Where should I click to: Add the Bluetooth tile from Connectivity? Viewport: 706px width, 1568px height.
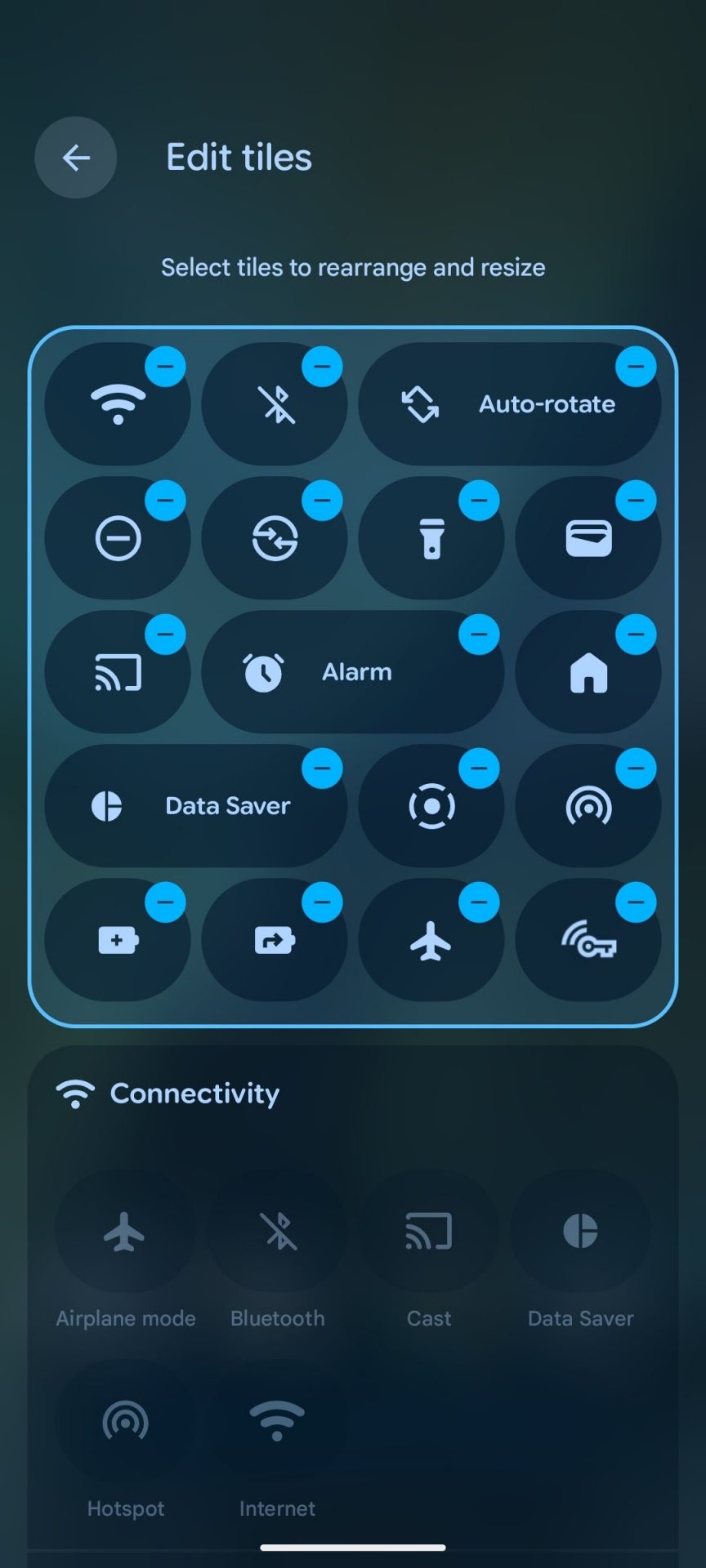click(277, 1232)
